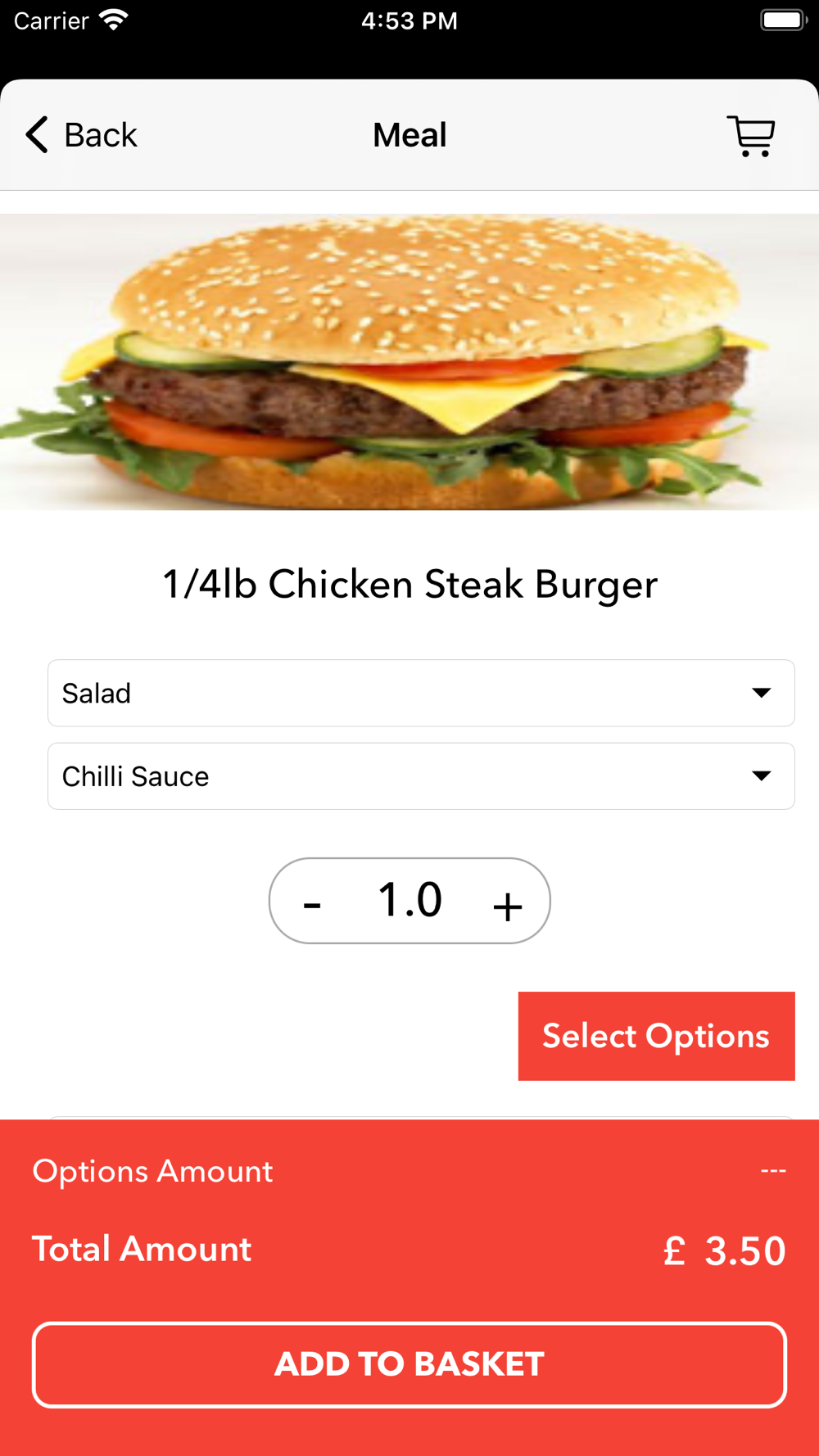Open the shopping cart
The width and height of the screenshot is (819, 1456).
click(751, 136)
